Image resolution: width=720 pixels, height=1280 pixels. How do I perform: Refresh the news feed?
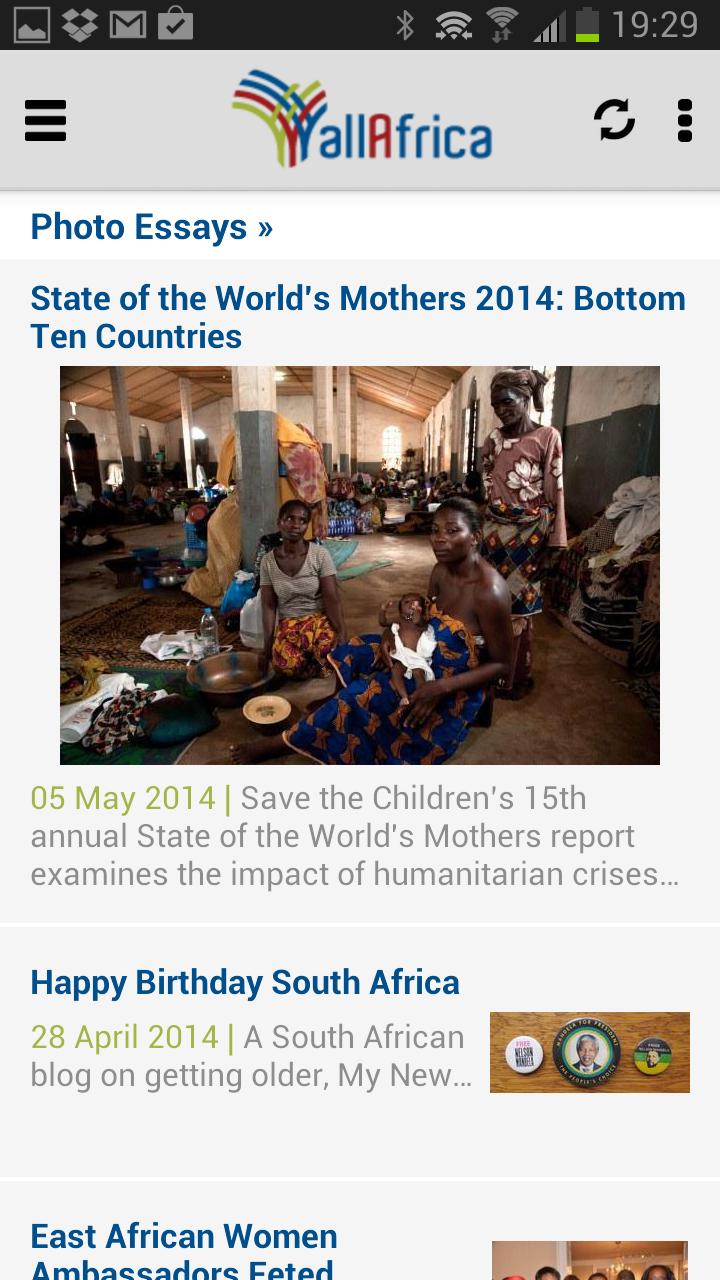[x=614, y=120]
